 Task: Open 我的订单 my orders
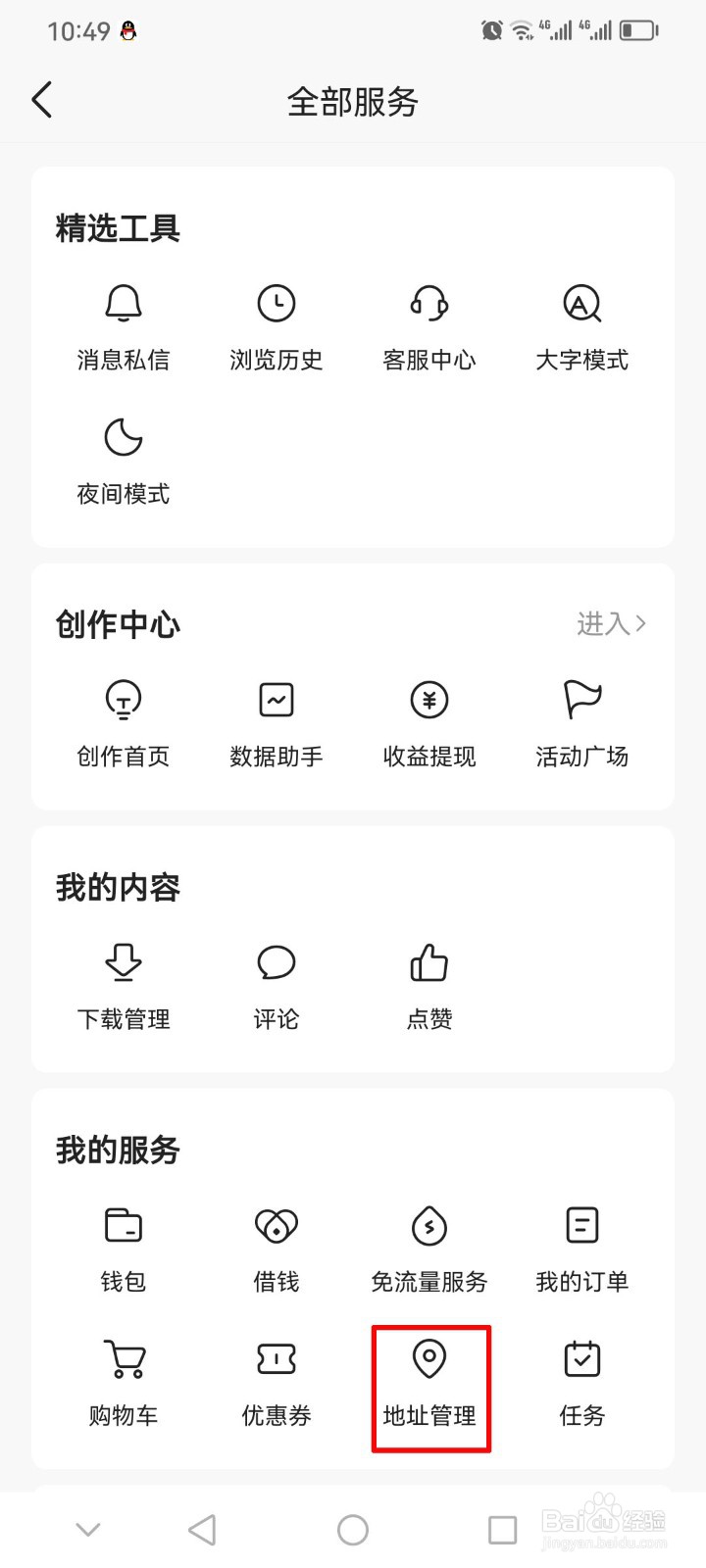pyautogui.click(x=582, y=1249)
